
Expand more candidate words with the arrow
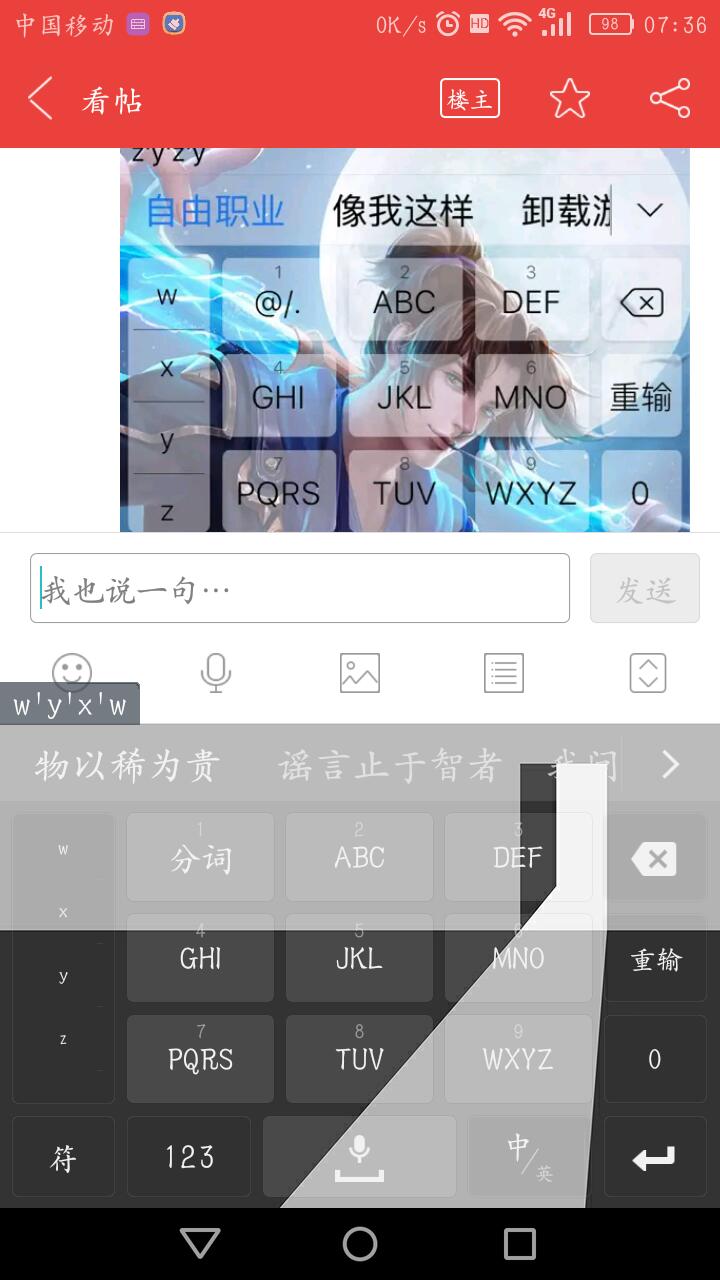point(670,765)
